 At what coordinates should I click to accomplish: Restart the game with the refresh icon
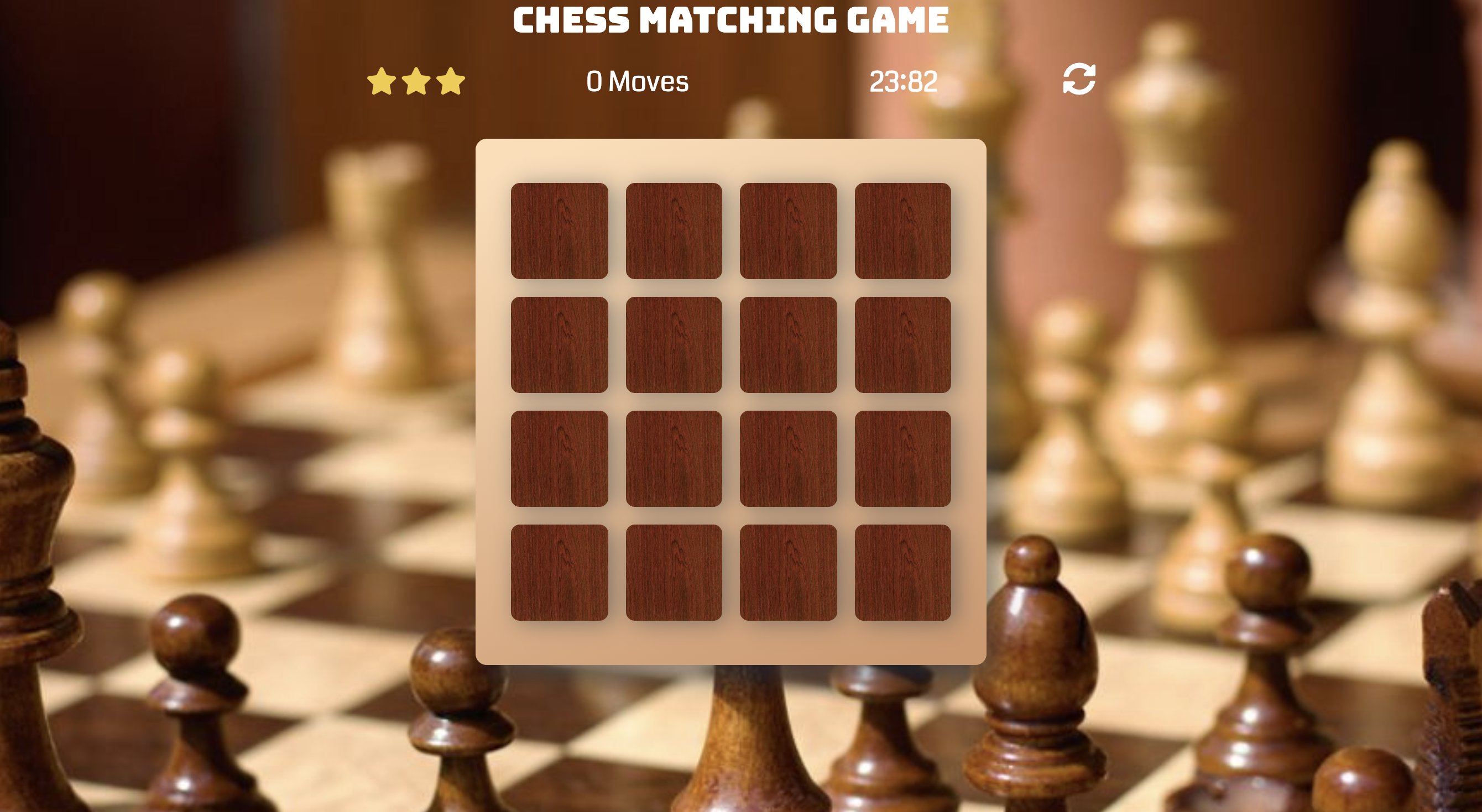[1079, 80]
